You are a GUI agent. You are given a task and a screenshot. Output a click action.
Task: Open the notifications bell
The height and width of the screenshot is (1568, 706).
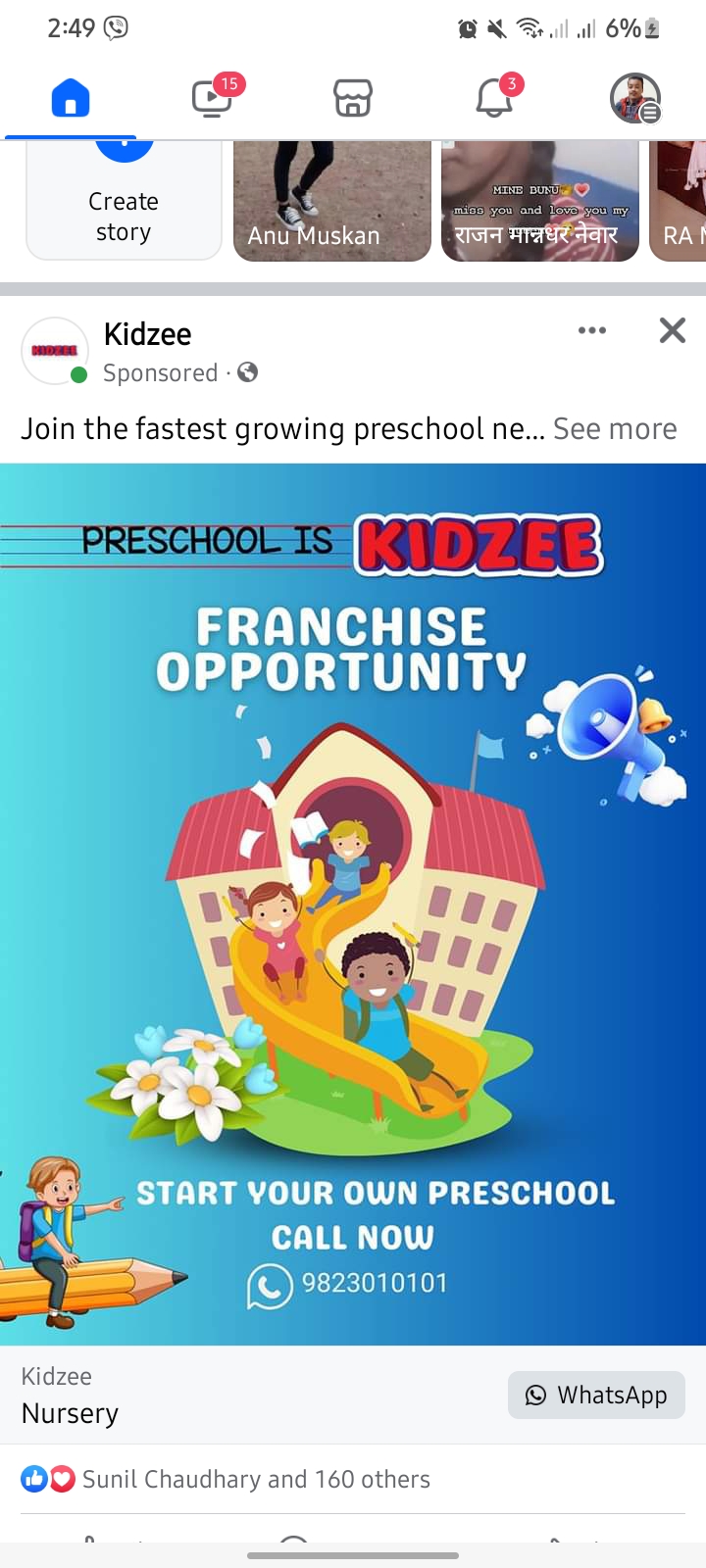point(494,99)
